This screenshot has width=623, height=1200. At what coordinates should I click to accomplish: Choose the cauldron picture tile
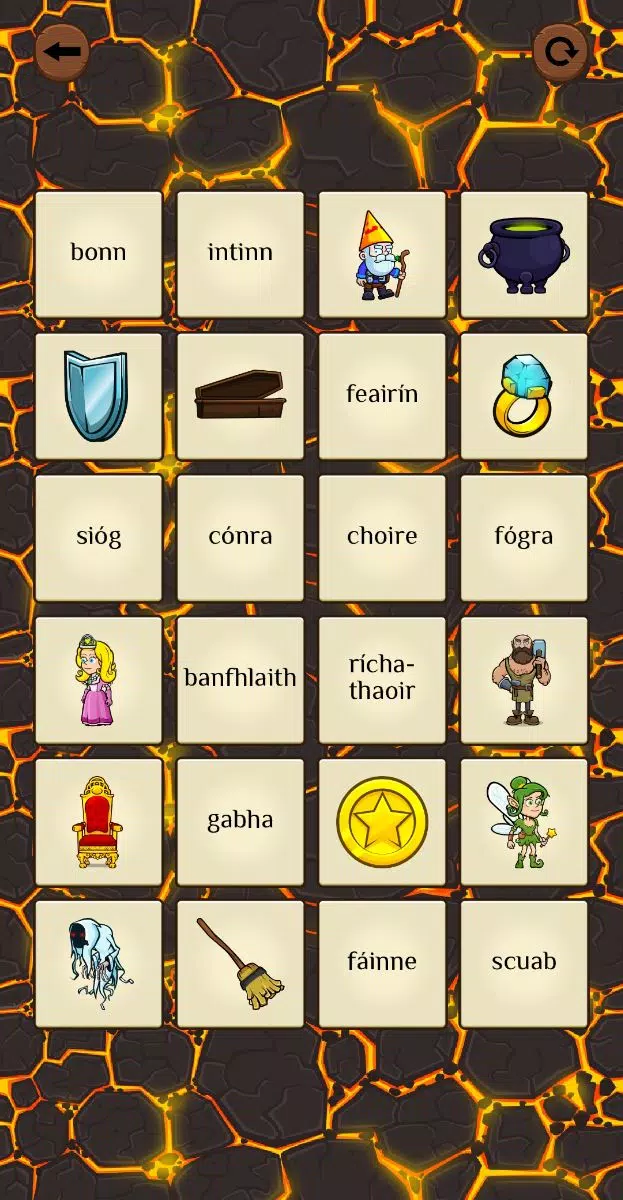tap(524, 254)
